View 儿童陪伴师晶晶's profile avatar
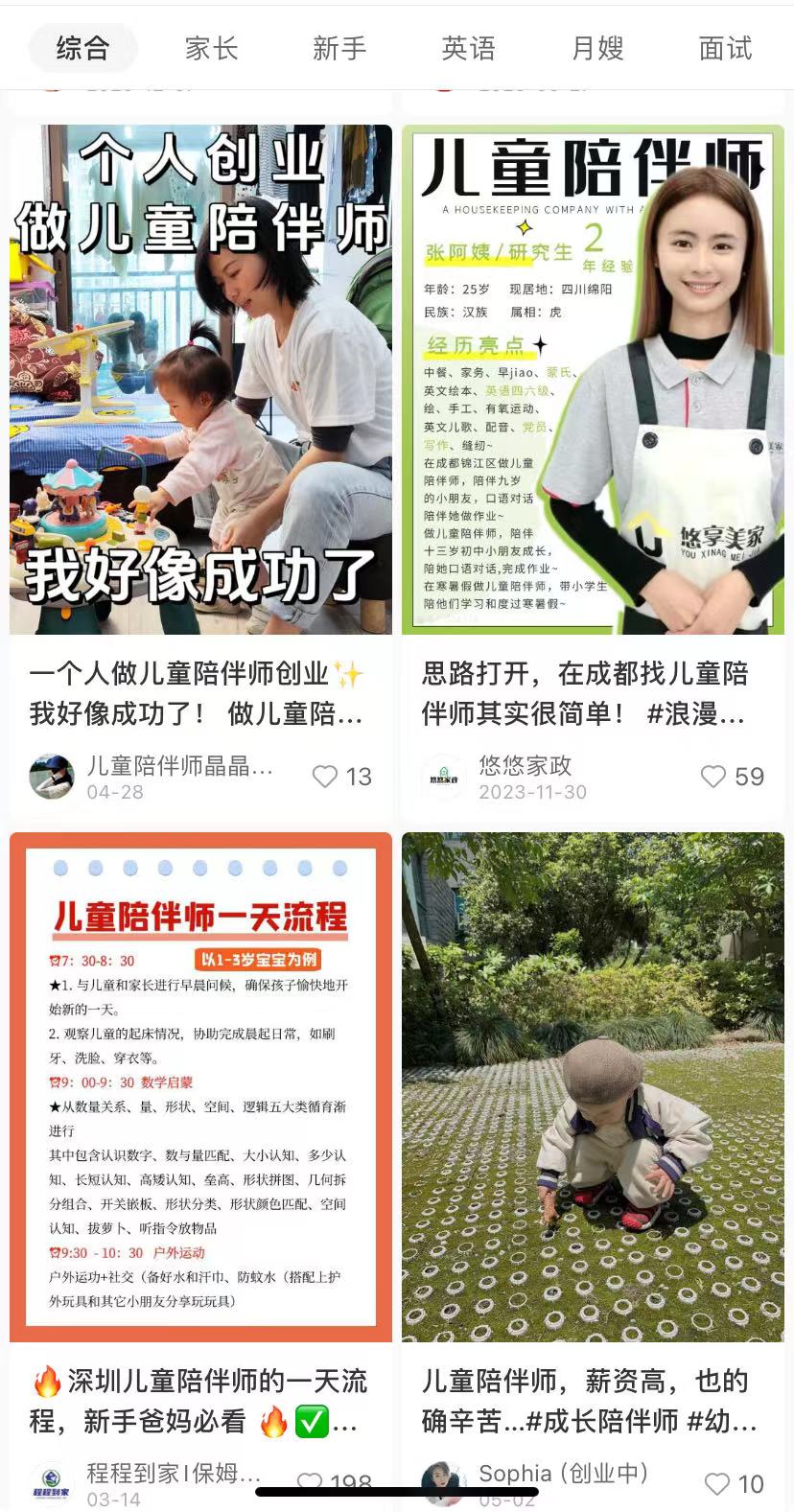This screenshot has width=794, height=1512. point(52,777)
